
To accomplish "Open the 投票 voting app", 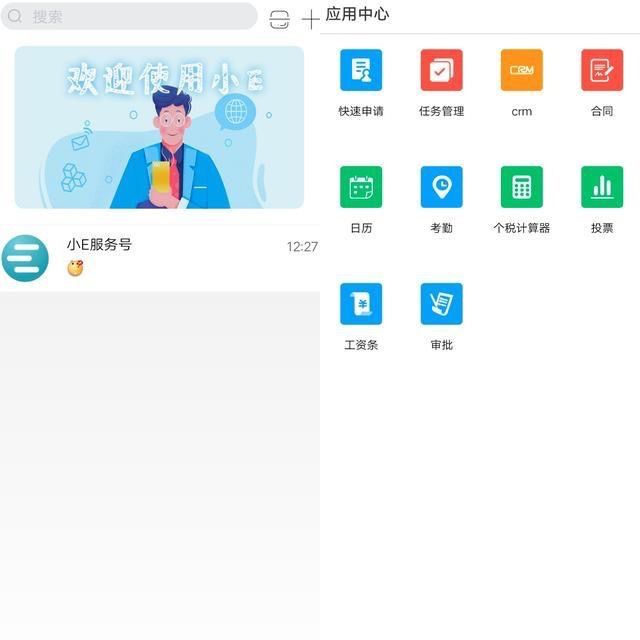I will click(x=601, y=188).
